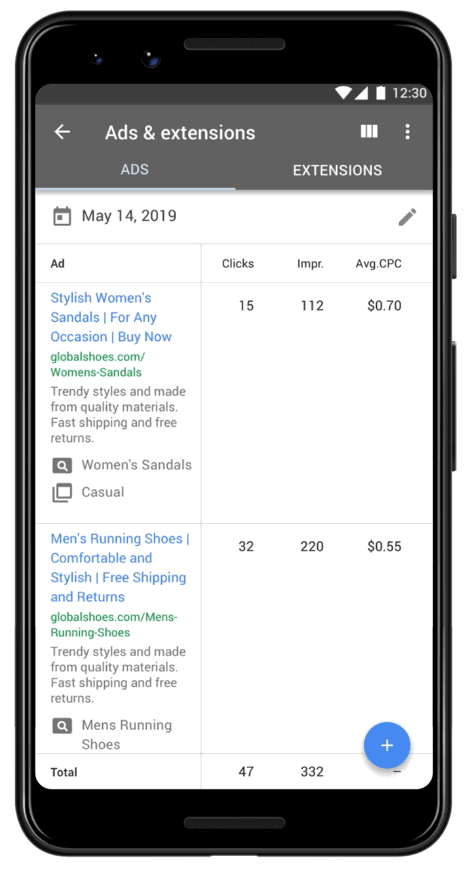Go back using the arrow icon
473x870 pixels.
point(62,132)
